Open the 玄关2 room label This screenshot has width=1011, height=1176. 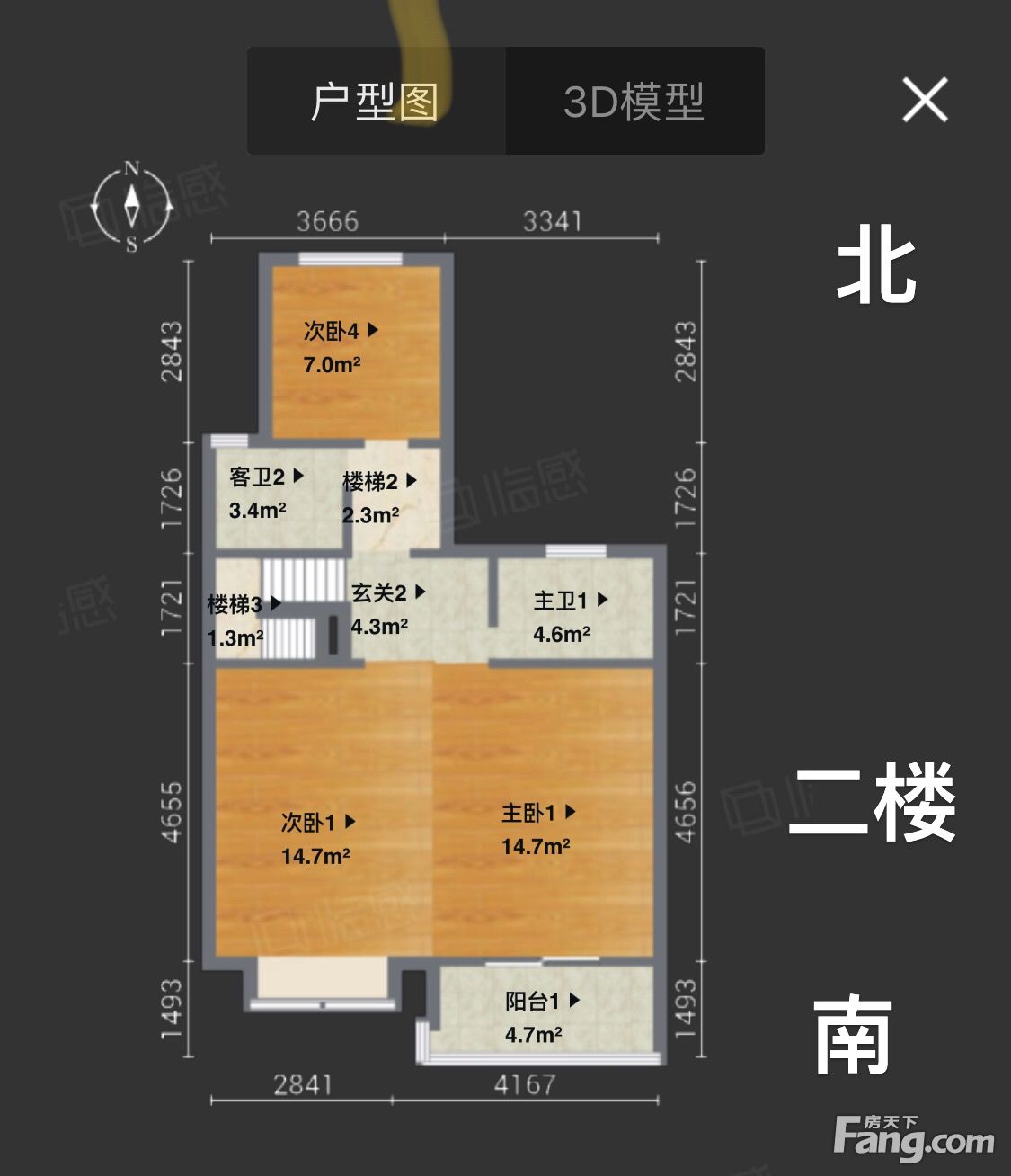tap(388, 592)
